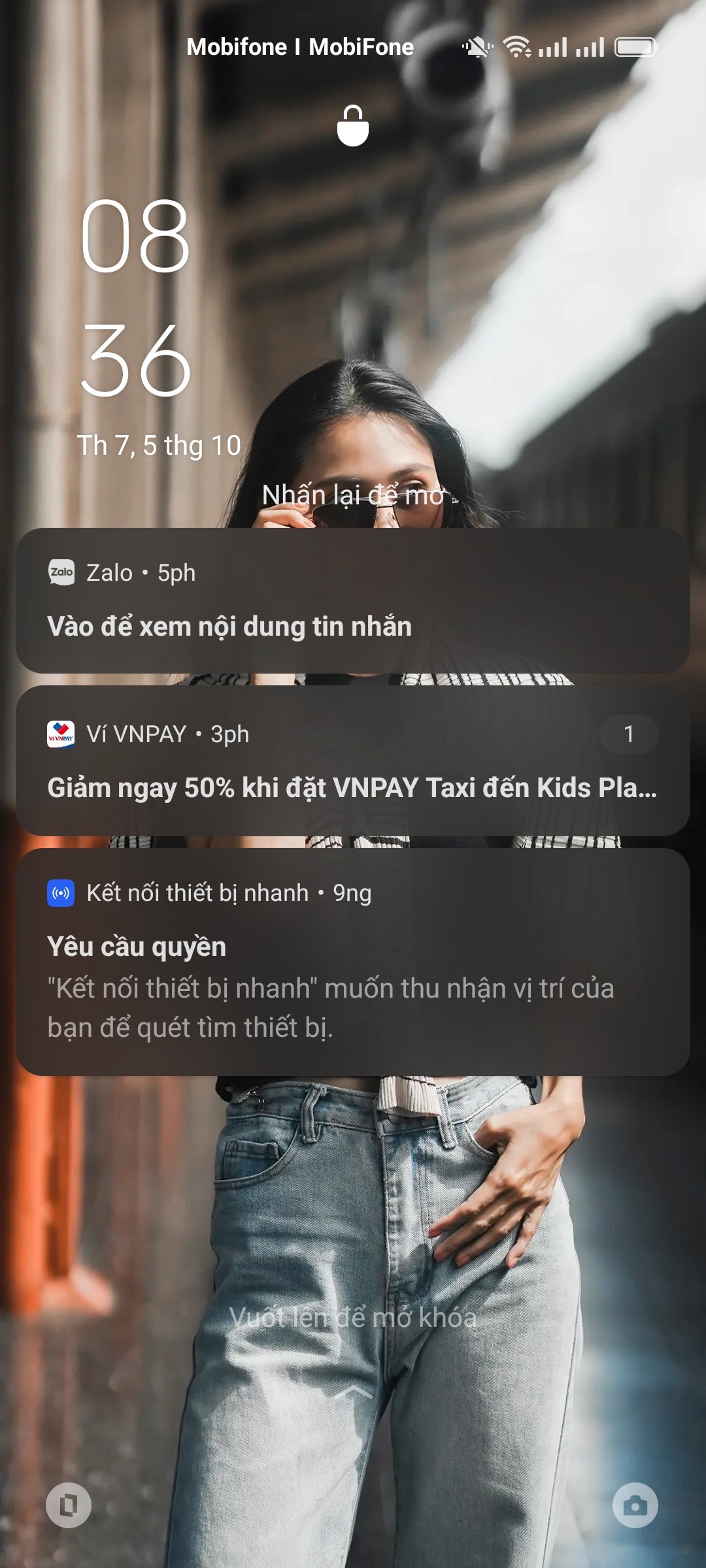Open the Zalo message notification
The width and height of the screenshot is (706, 1568).
point(353,600)
